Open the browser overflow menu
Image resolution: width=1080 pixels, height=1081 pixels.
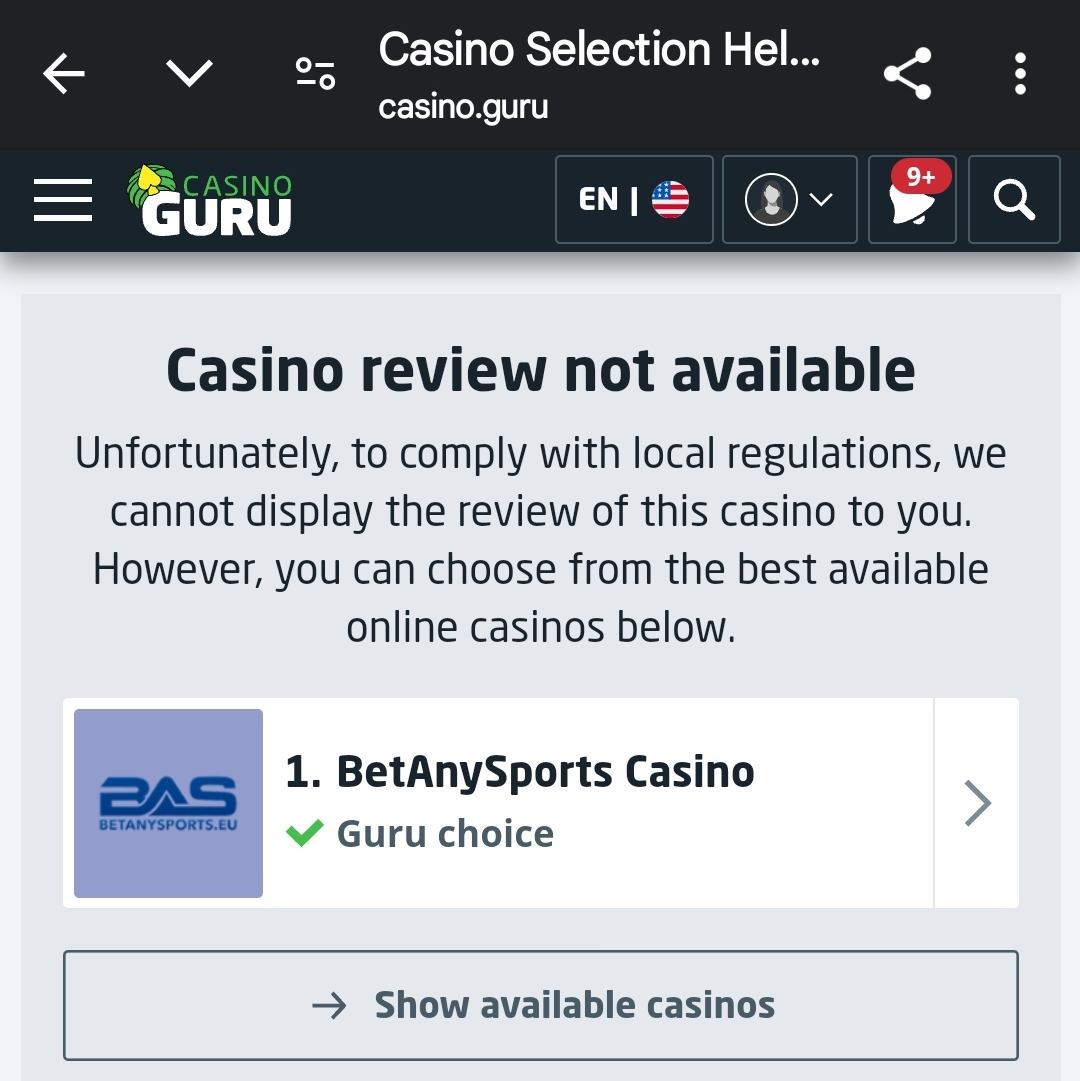1020,74
